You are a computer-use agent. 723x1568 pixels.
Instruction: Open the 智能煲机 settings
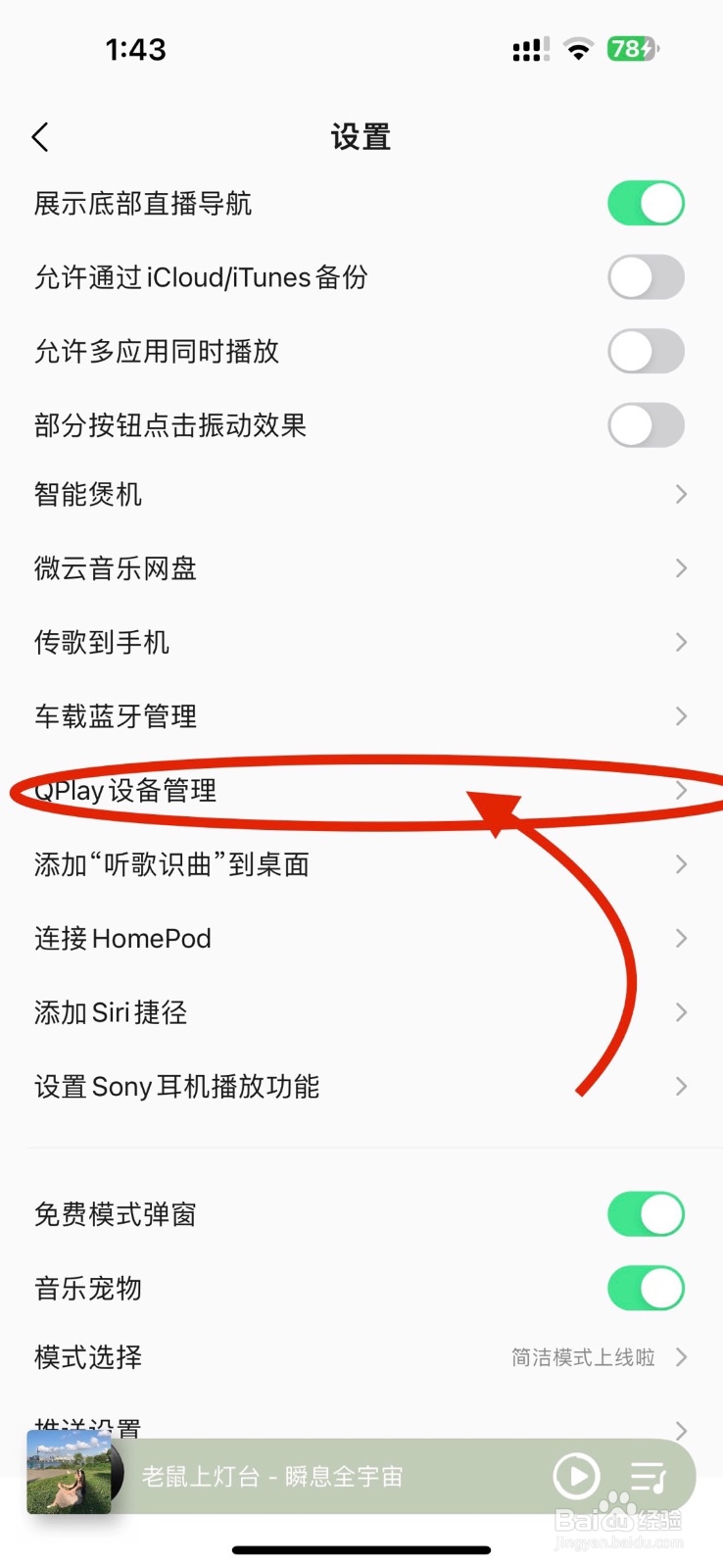point(361,494)
